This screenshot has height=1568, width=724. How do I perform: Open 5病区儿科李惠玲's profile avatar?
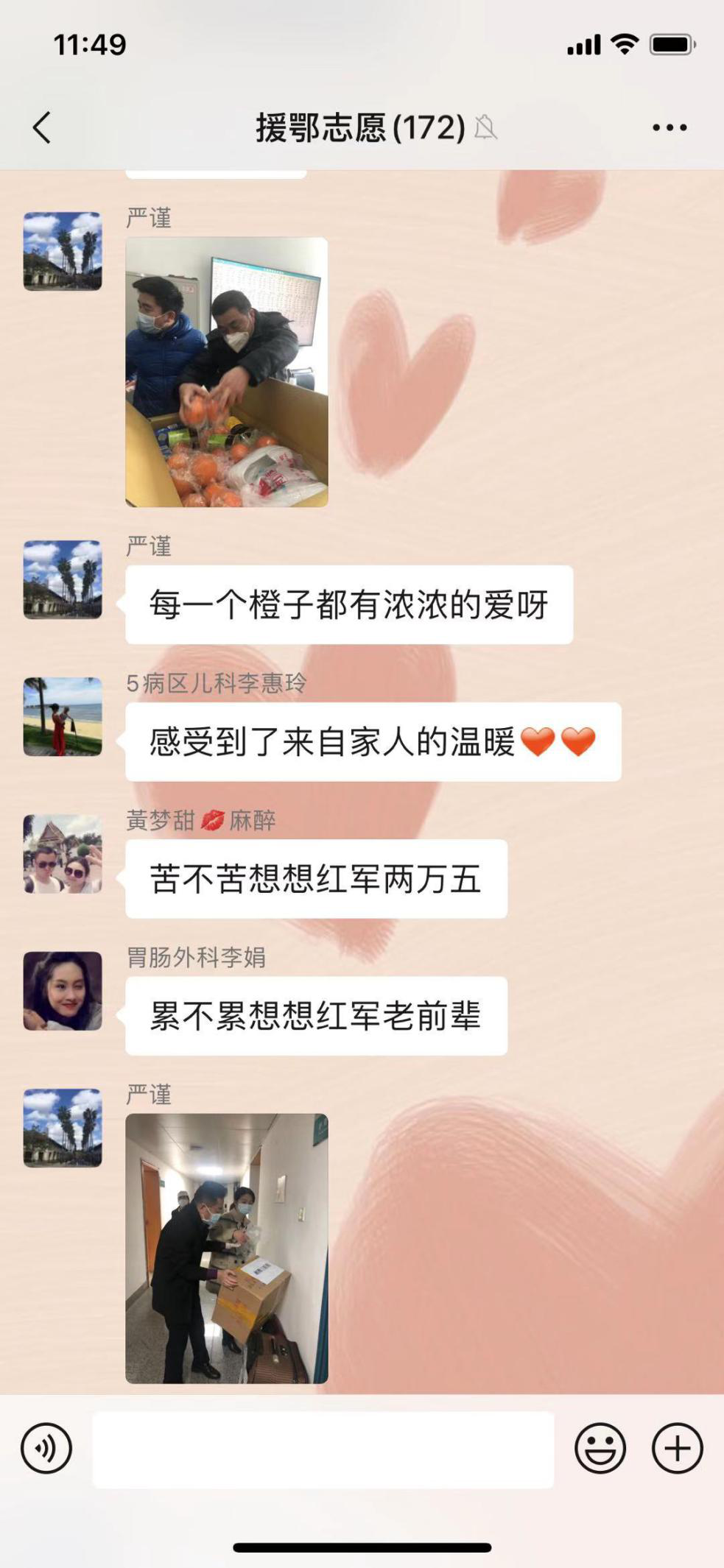[x=63, y=716]
